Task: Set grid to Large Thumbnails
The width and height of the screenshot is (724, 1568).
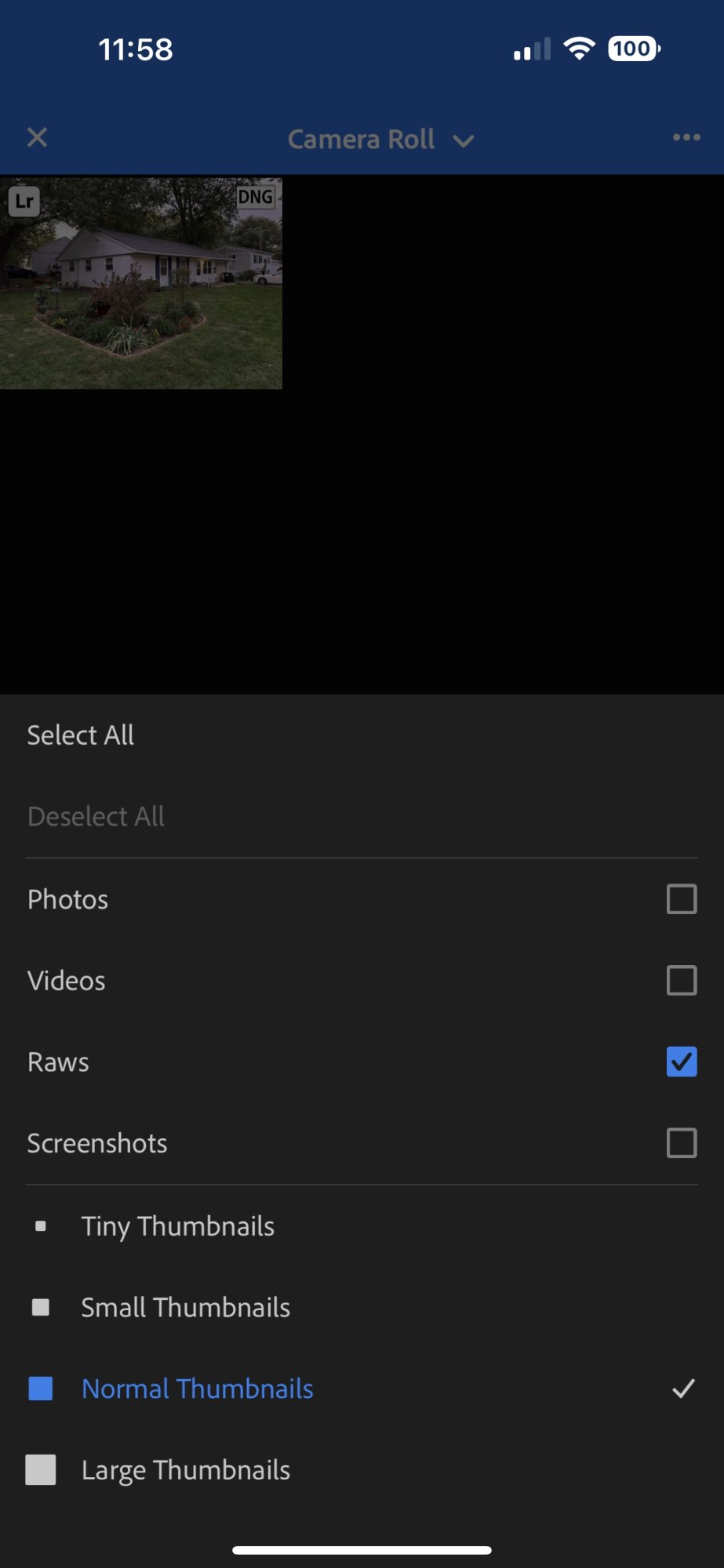Action: (185, 1470)
